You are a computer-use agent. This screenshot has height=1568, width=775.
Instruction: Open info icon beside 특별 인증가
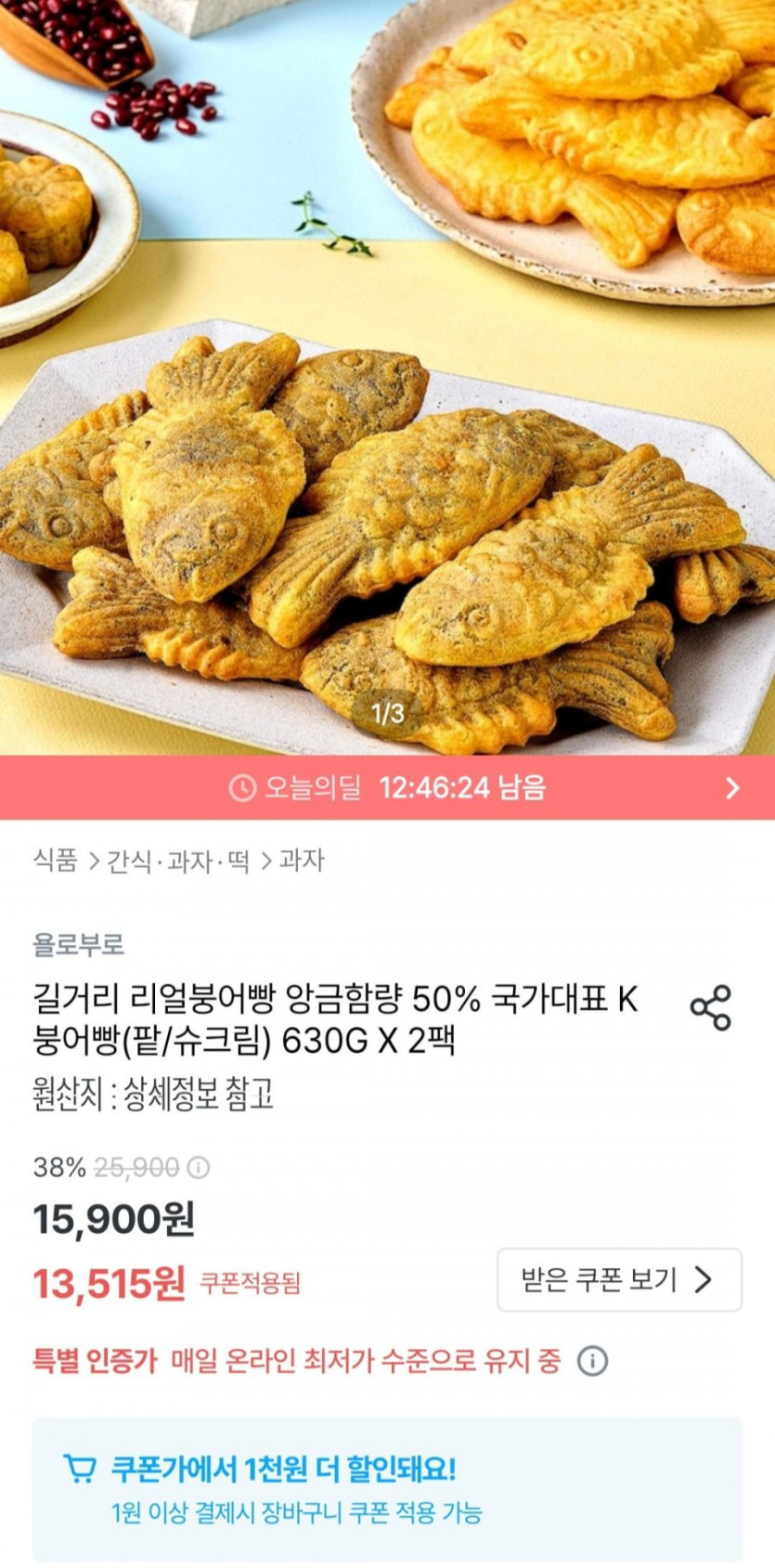[592, 1361]
